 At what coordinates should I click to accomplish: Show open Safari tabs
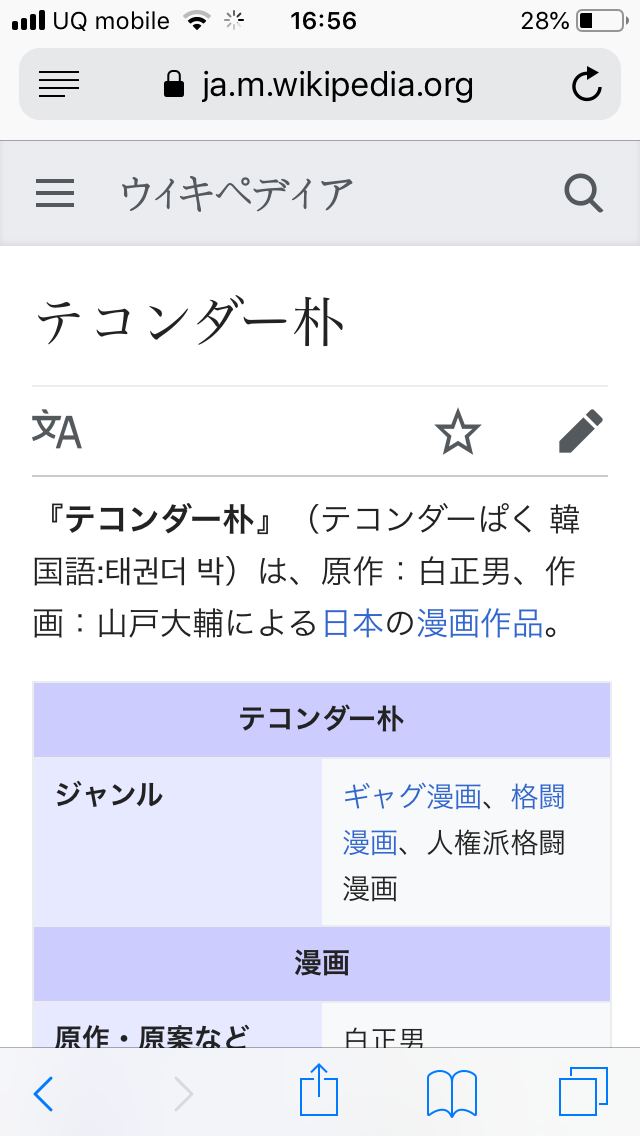coord(583,1092)
